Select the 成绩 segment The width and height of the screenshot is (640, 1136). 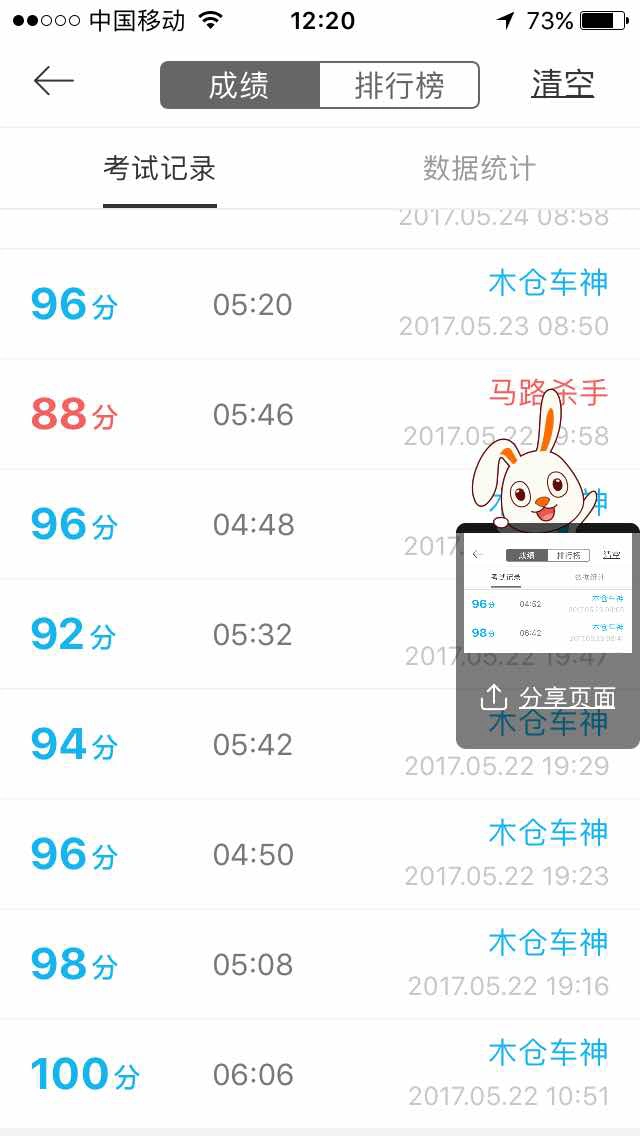coord(239,85)
